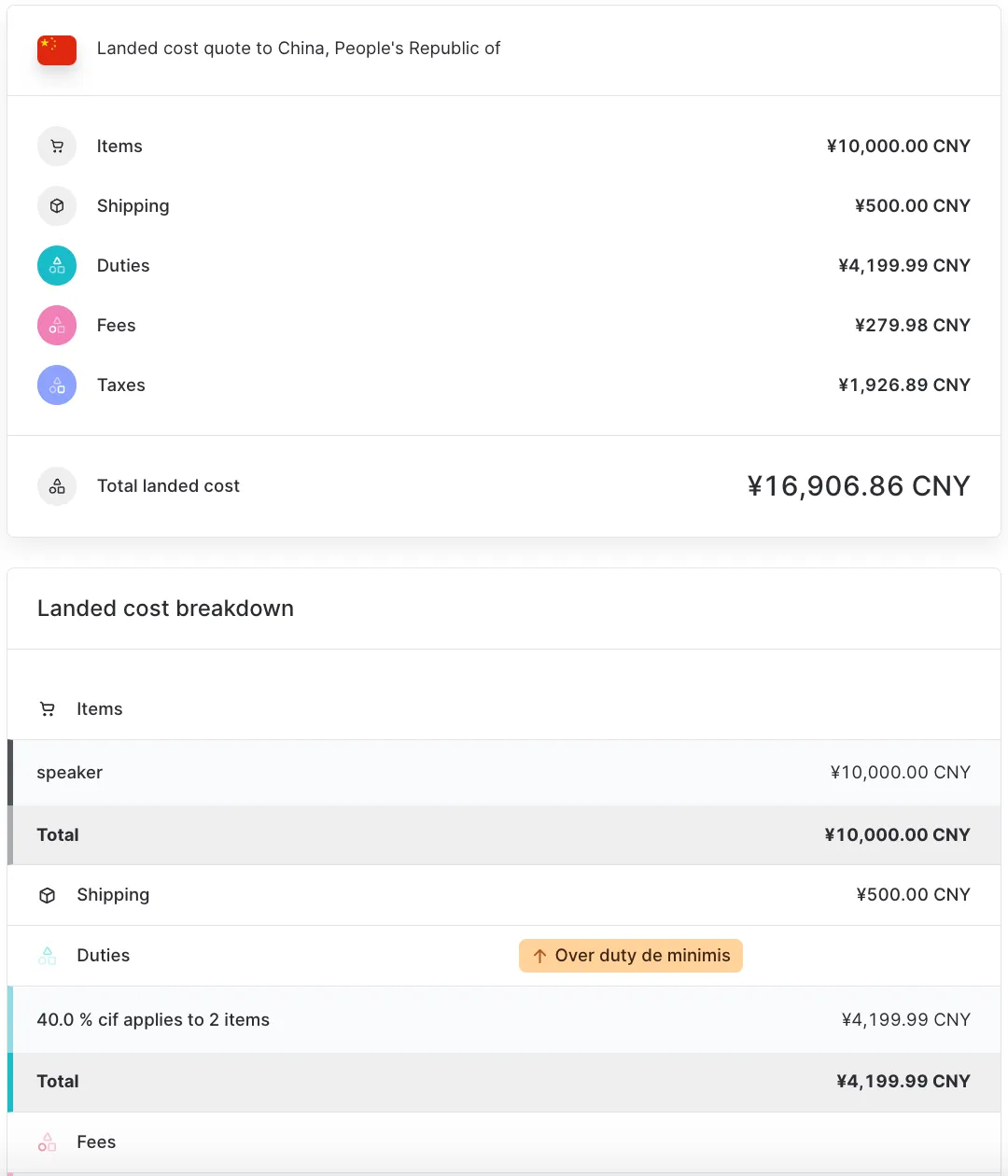Click the ¥16,906.86 CNY total amount
Screen dimensions: 1008x1176
click(858, 485)
